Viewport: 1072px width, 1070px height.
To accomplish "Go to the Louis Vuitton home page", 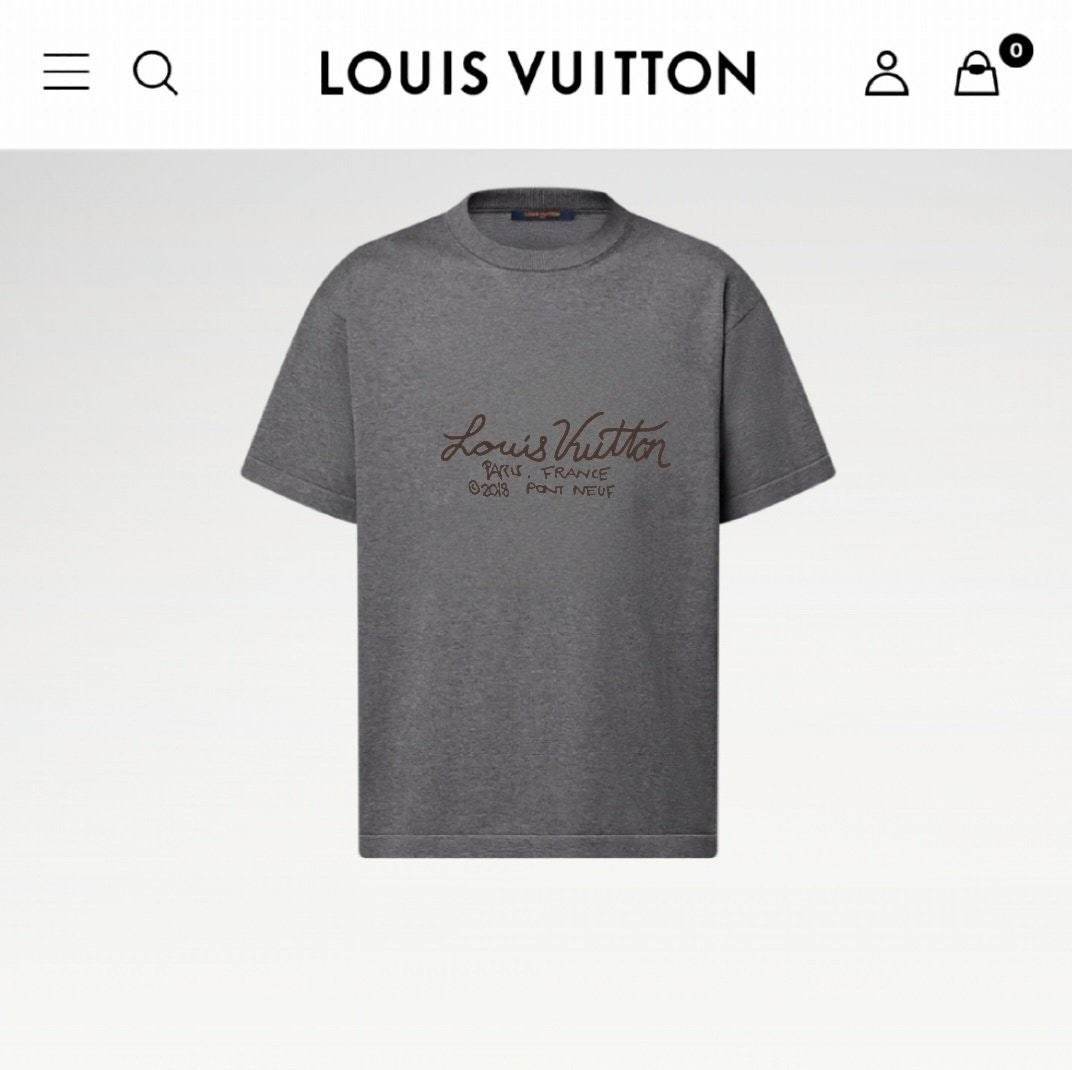I will click(537, 73).
